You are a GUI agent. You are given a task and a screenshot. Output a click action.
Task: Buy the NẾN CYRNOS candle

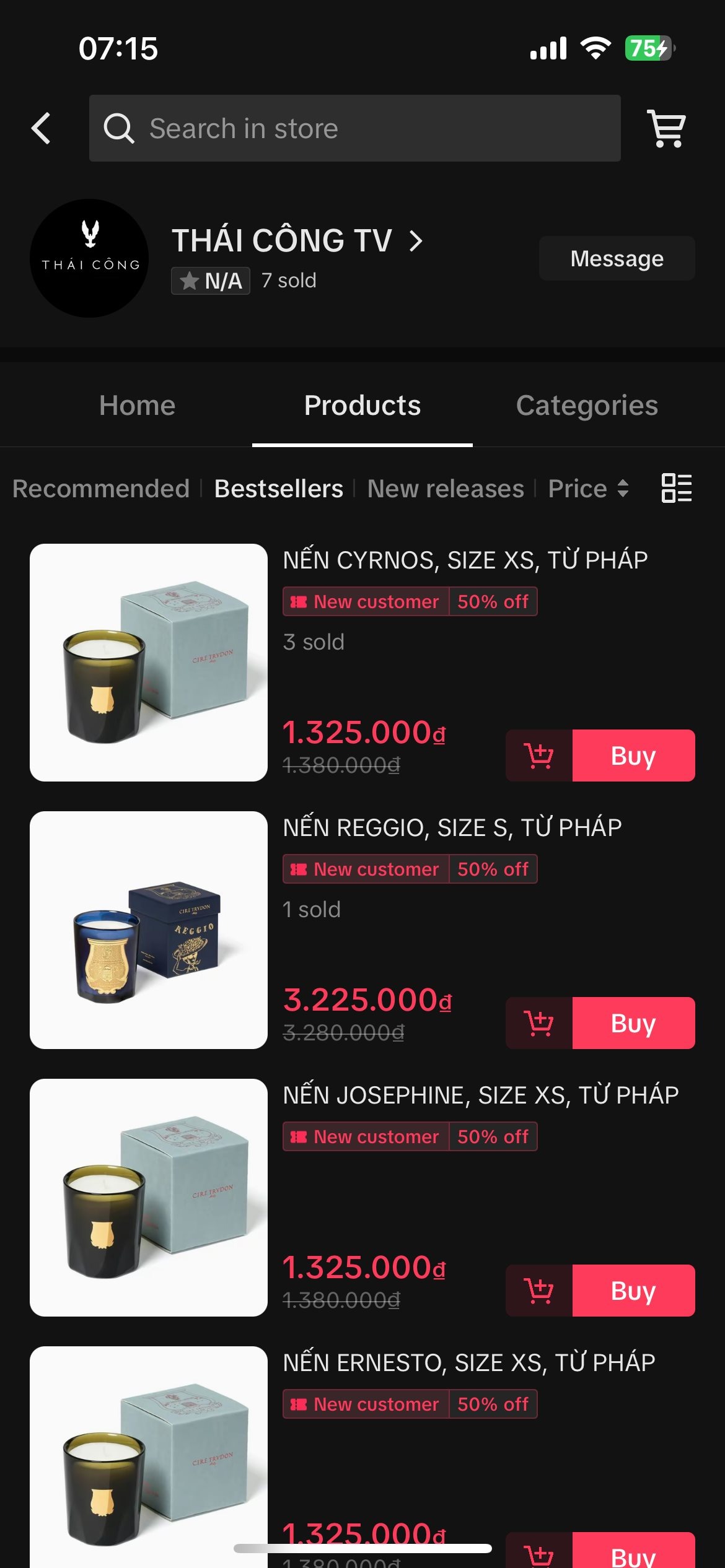pos(633,756)
